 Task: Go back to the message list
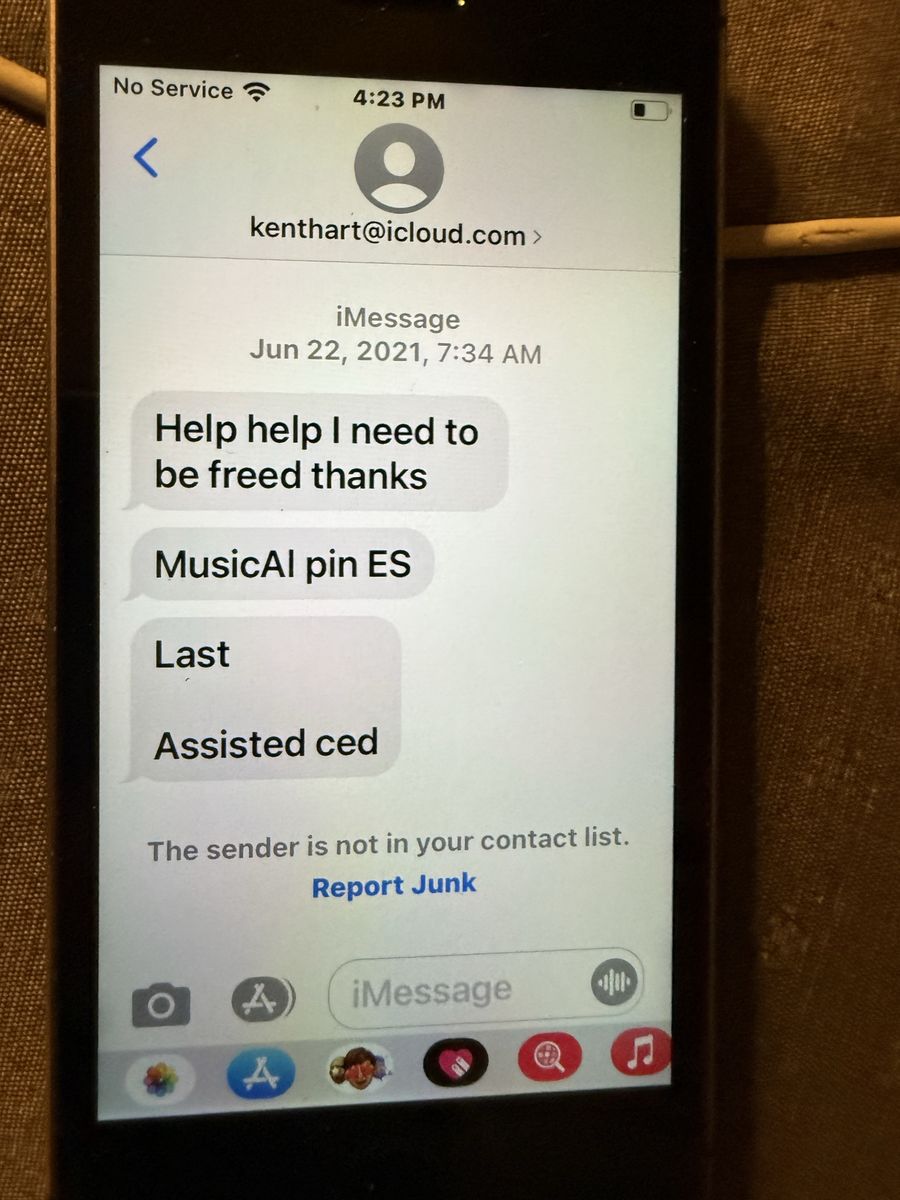pos(147,158)
